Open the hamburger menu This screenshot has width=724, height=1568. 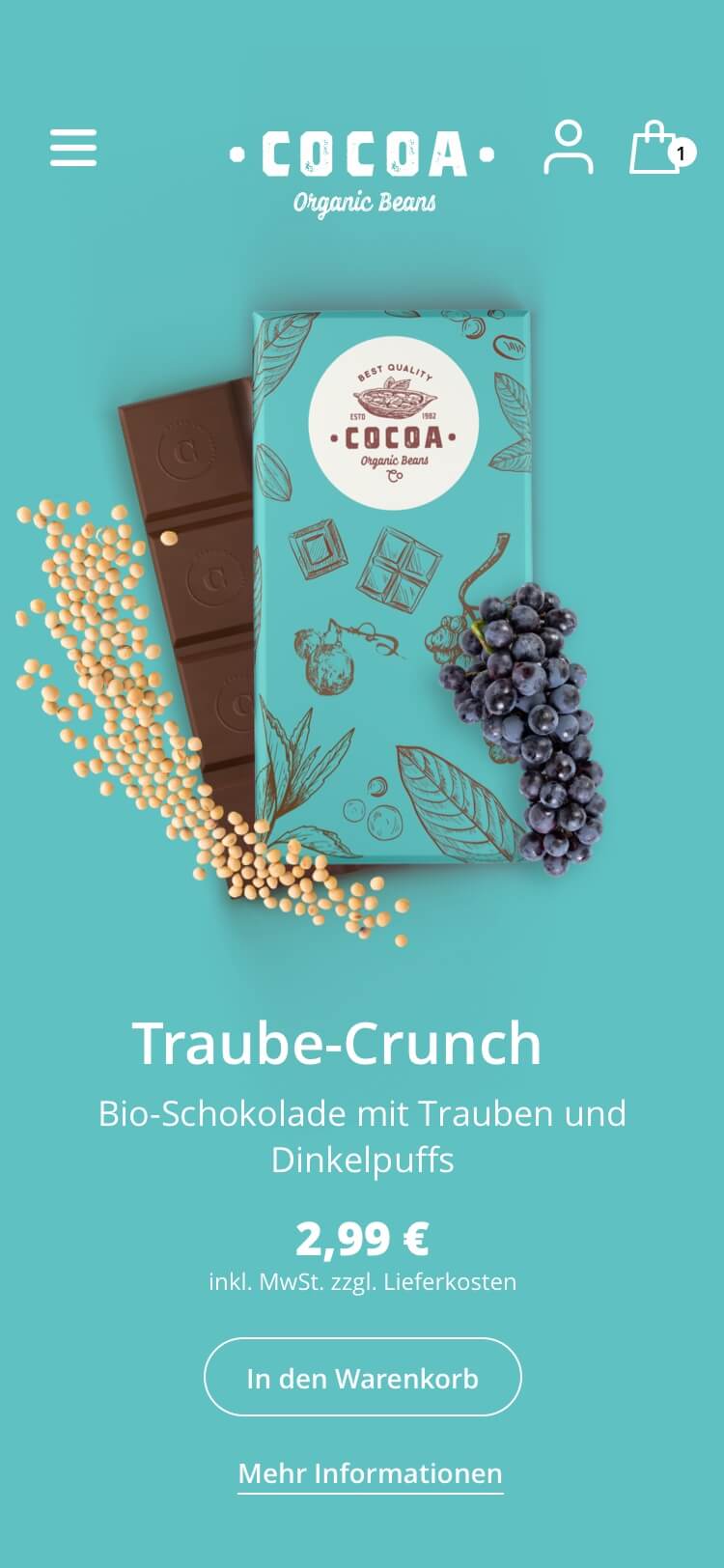73,148
